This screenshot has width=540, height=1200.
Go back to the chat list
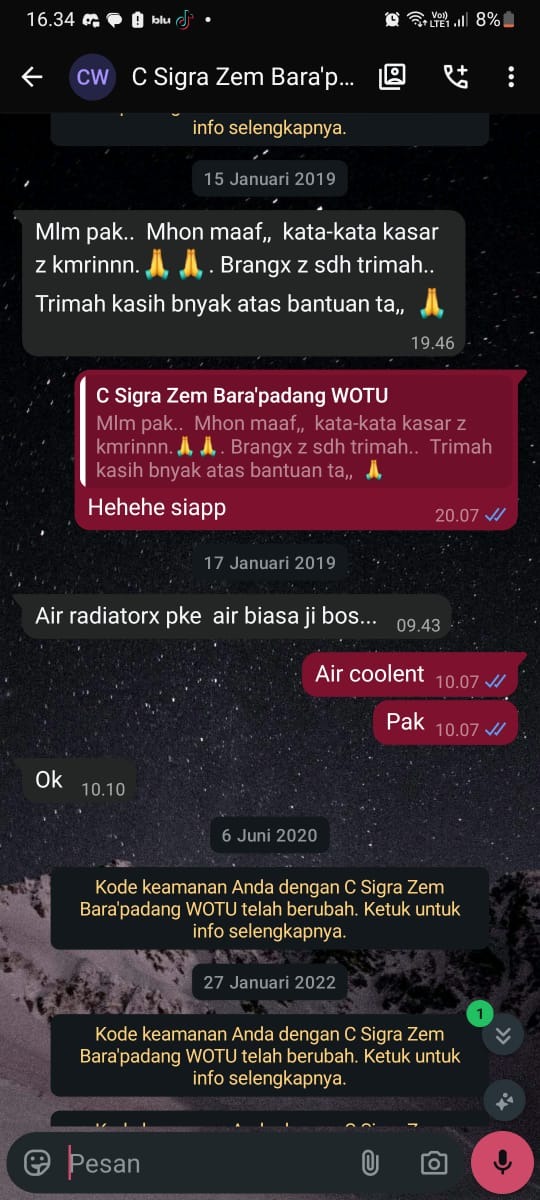point(32,78)
